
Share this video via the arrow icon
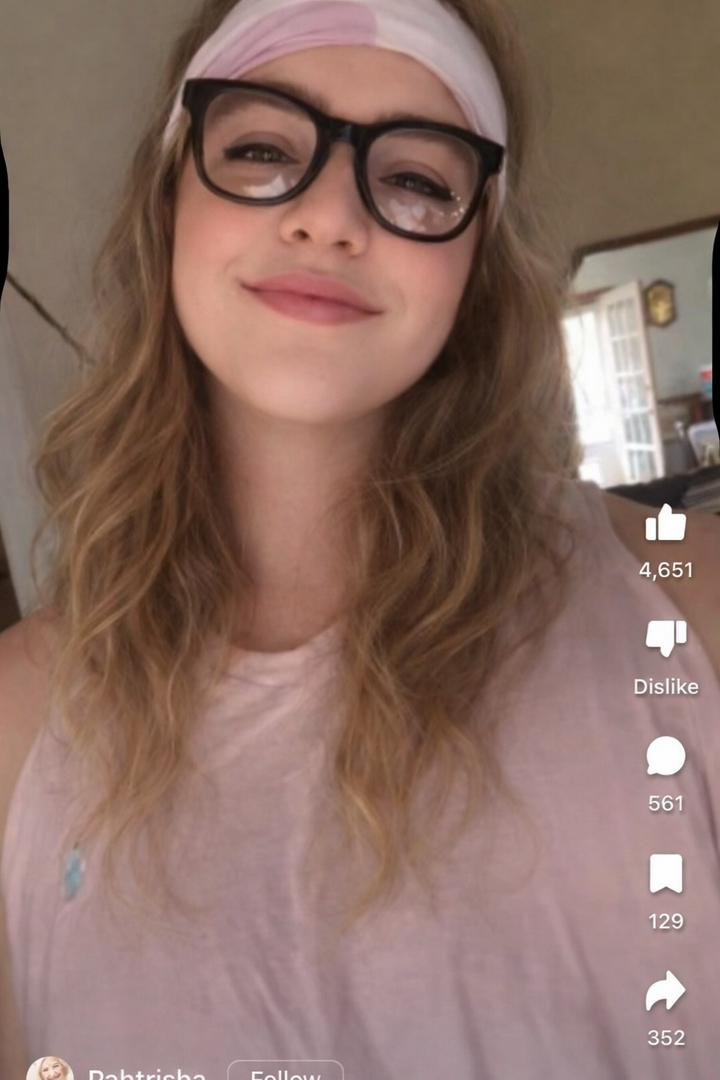[x=666, y=991]
